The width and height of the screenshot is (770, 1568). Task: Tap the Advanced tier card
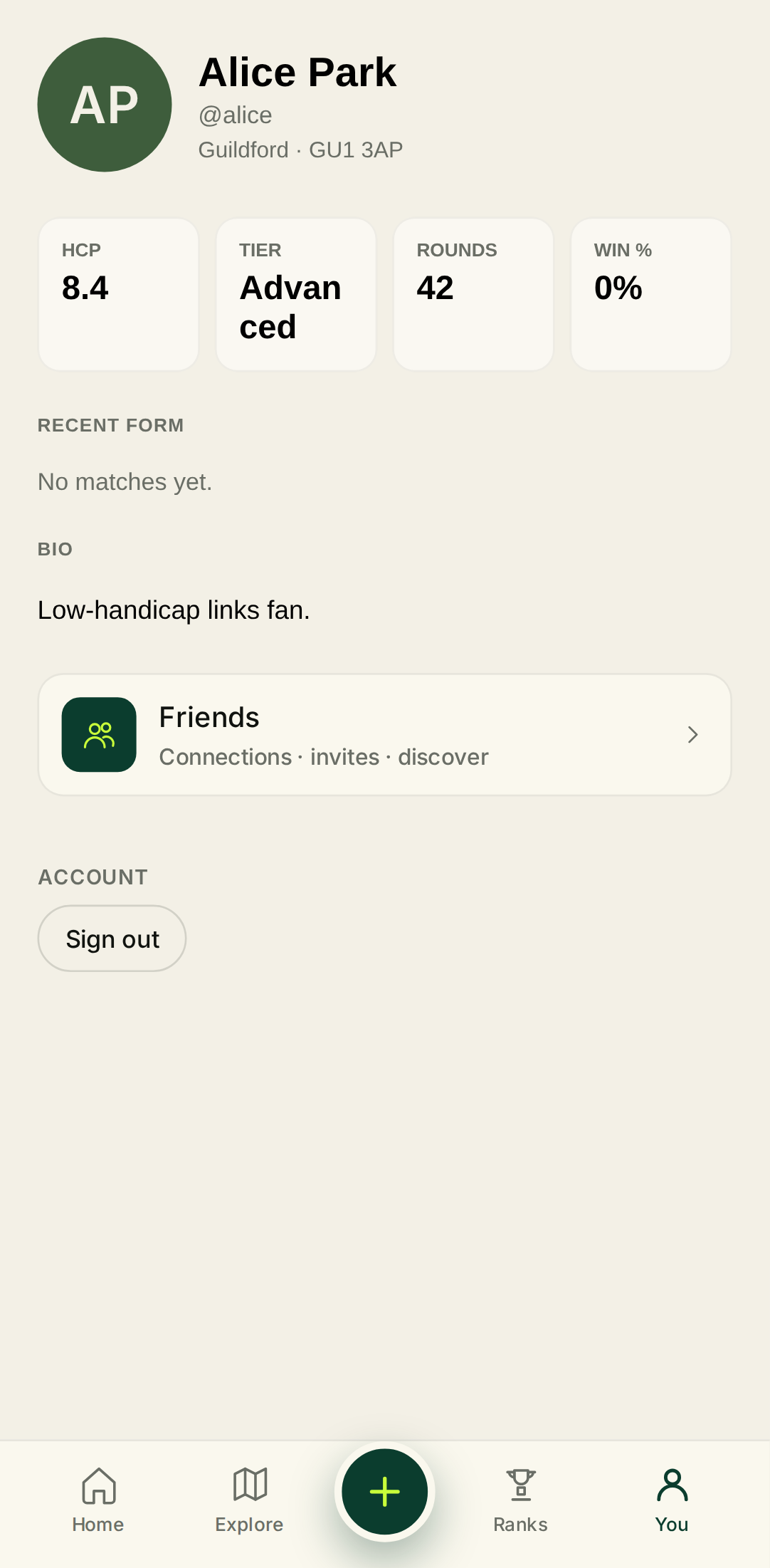[x=295, y=293]
